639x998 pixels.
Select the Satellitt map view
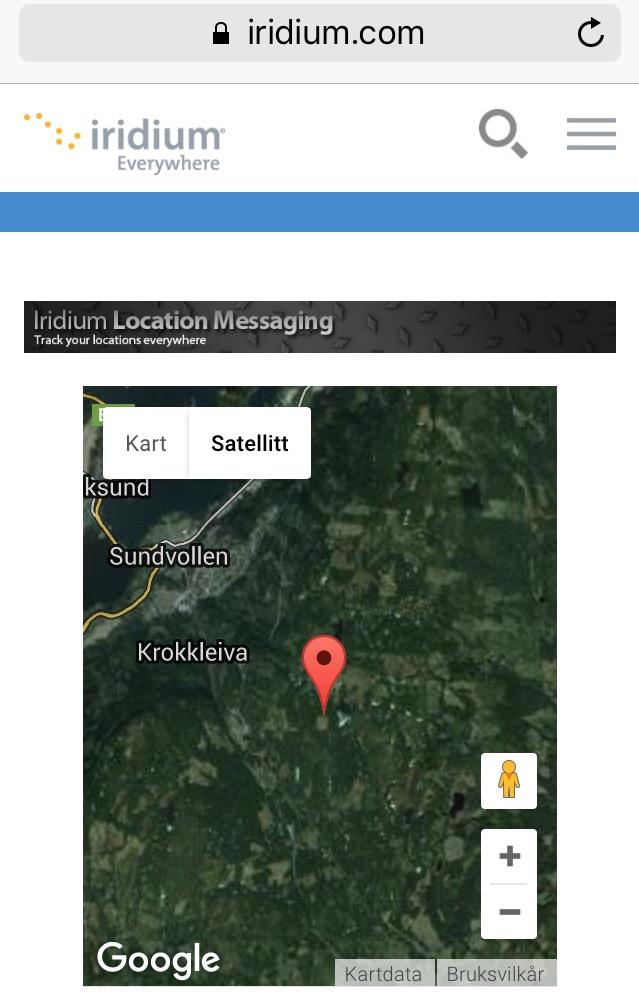point(250,443)
